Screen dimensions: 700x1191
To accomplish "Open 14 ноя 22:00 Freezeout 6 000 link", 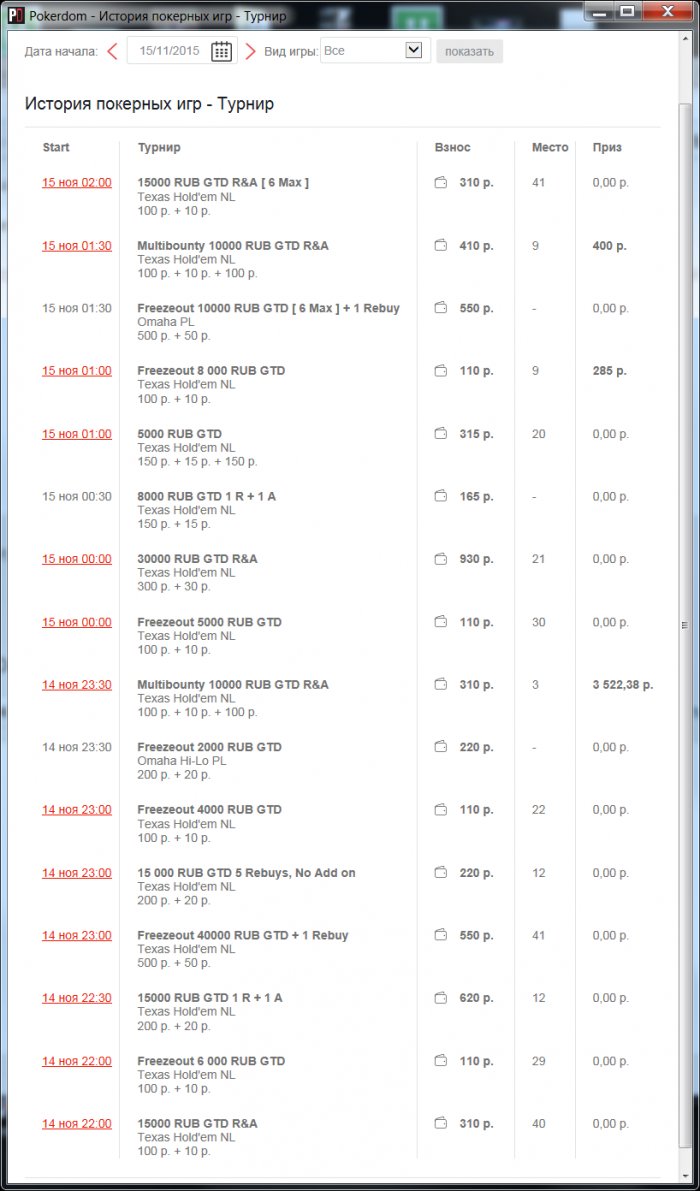I will [x=77, y=1061].
